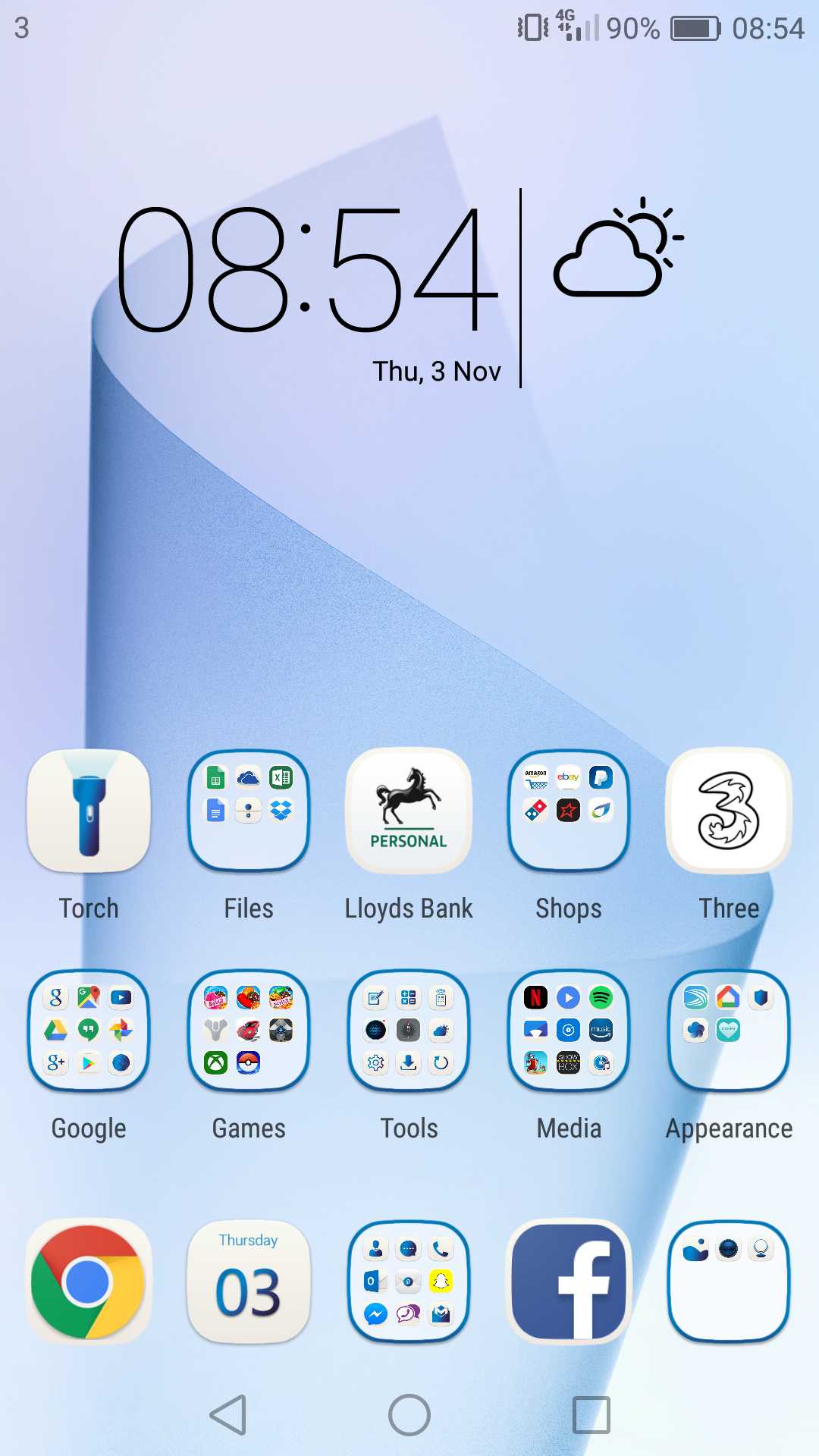Open the Torch app
The image size is (819, 1456).
tap(89, 810)
